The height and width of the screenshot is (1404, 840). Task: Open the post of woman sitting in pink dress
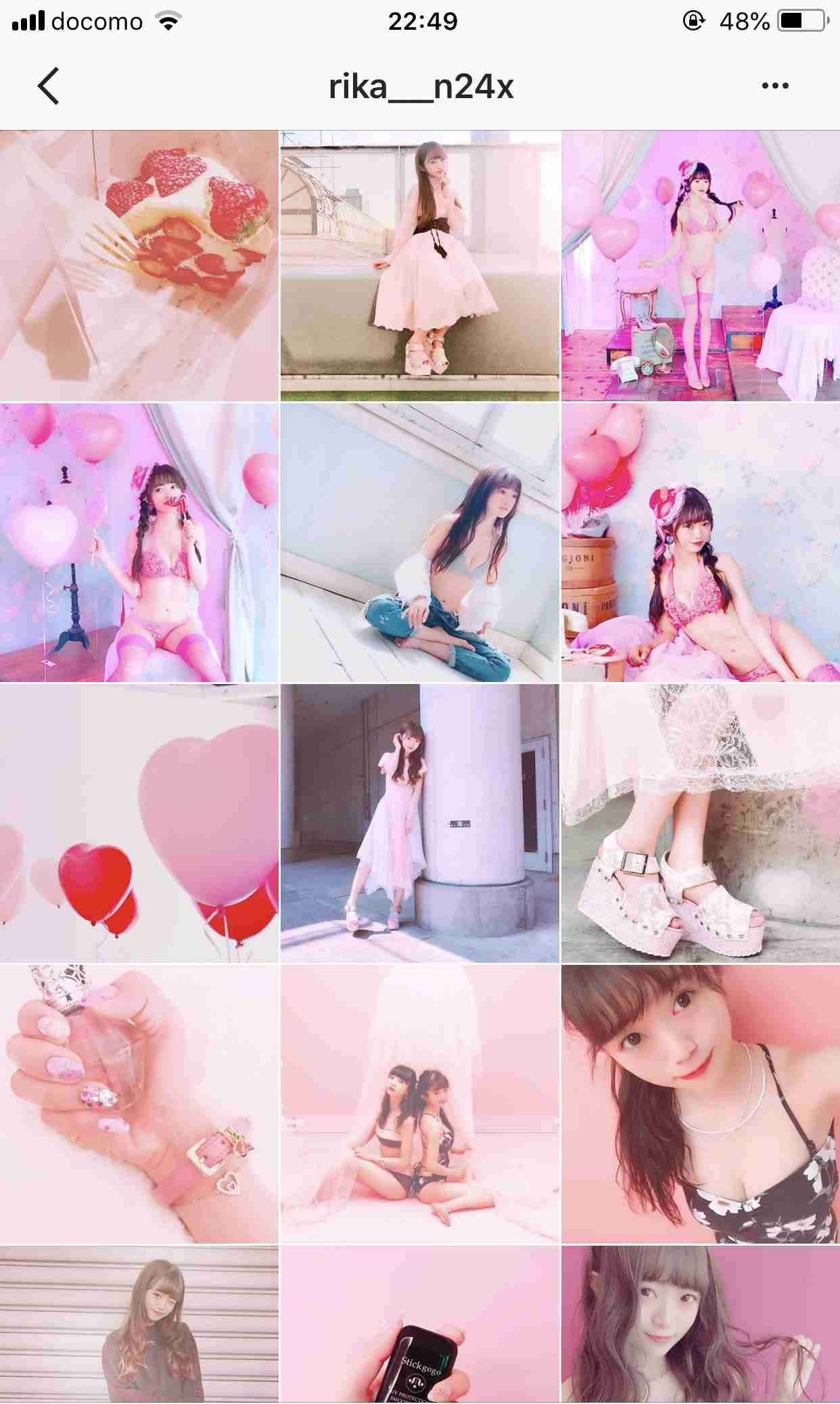(419, 265)
